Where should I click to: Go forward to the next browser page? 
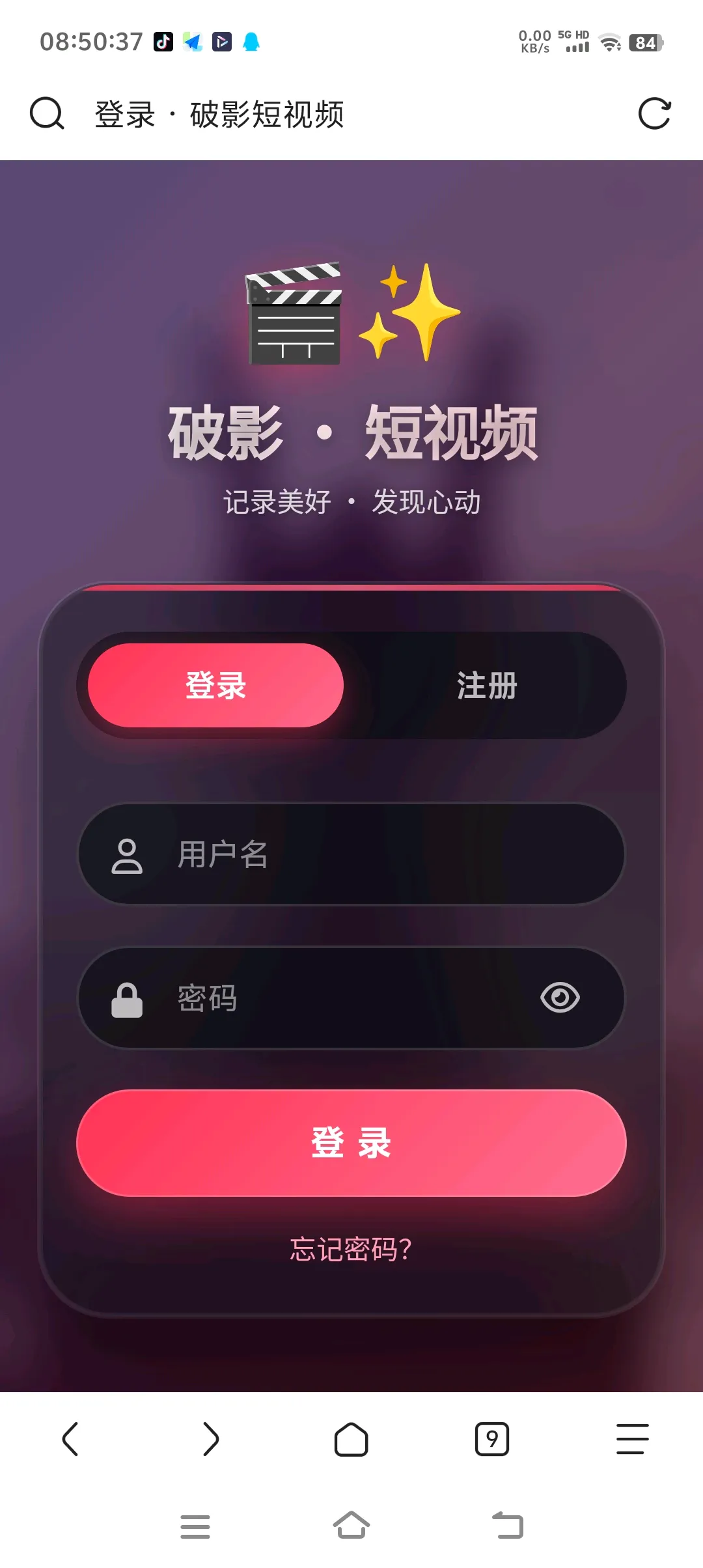pos(211,1439)
